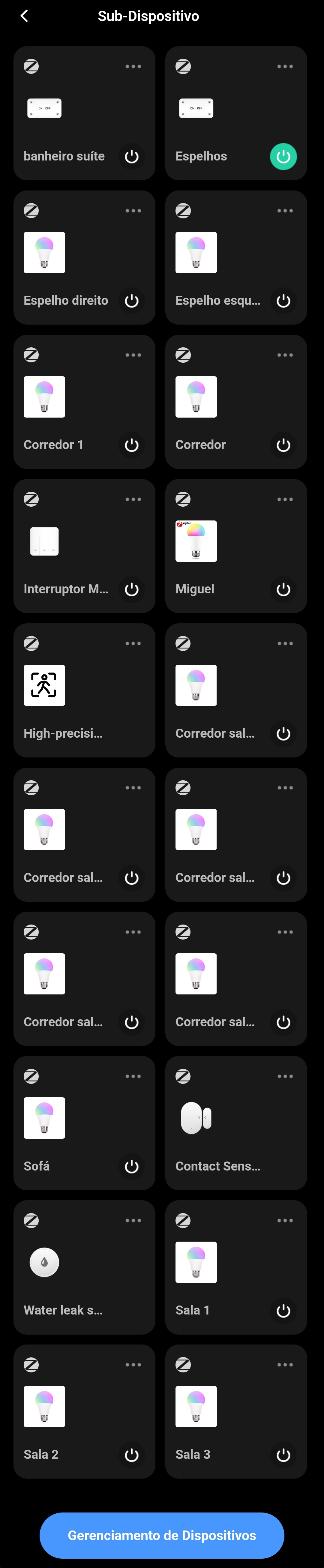Open more options for Miguel

284,499
